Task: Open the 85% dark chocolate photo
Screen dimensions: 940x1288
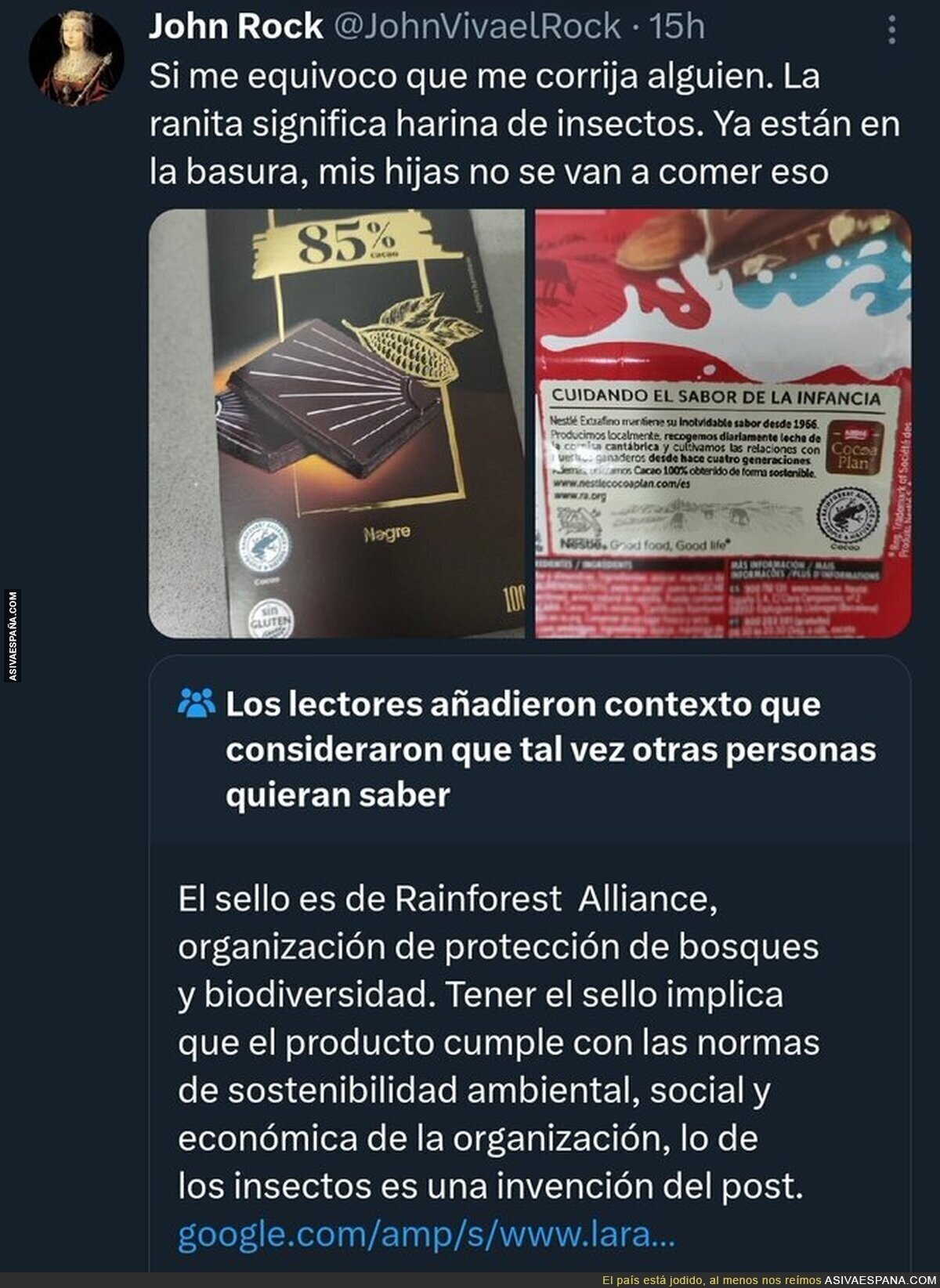Action: tap(337, 424)
